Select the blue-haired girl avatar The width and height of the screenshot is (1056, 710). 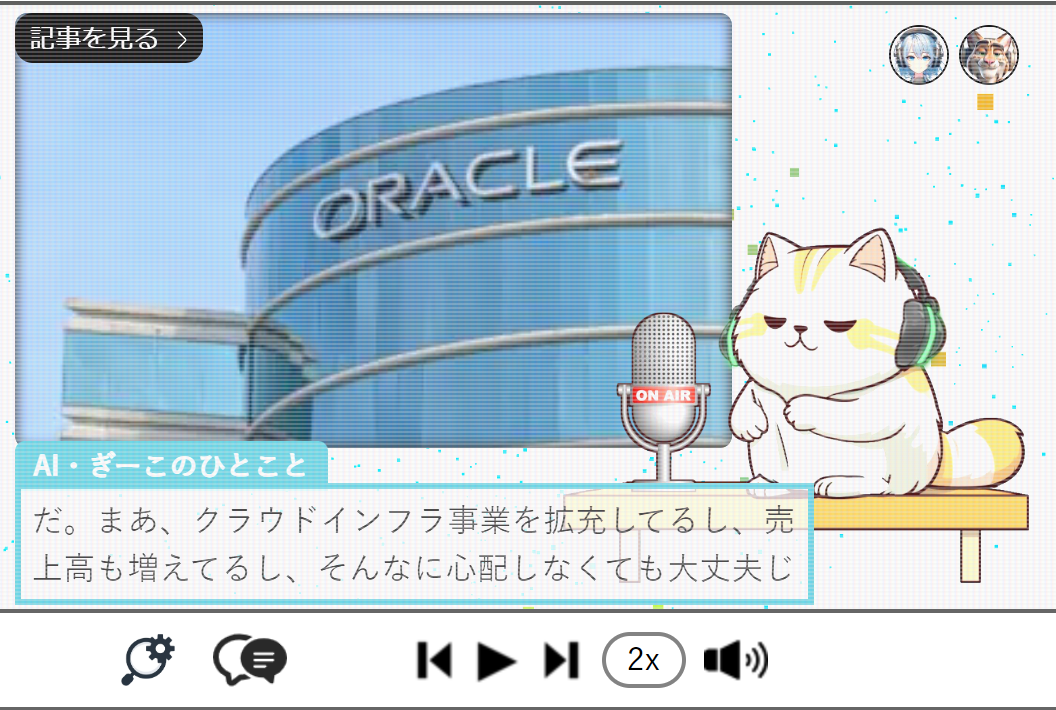click(x=918, y=55)
